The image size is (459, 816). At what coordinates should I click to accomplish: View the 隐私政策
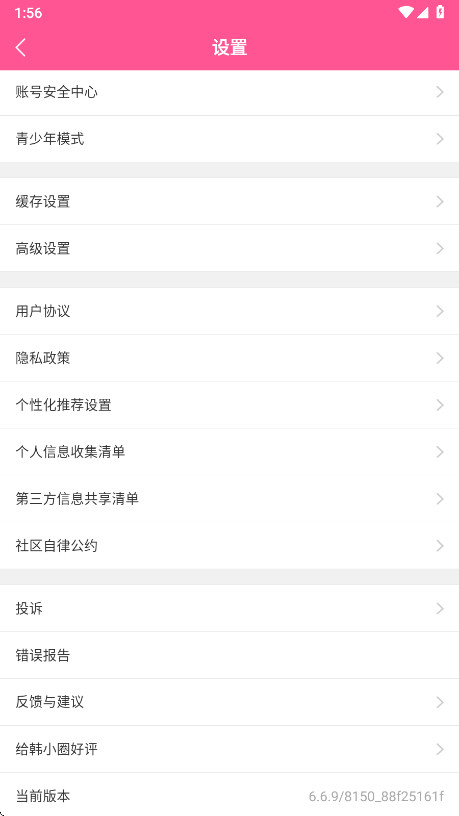[230, 358]
